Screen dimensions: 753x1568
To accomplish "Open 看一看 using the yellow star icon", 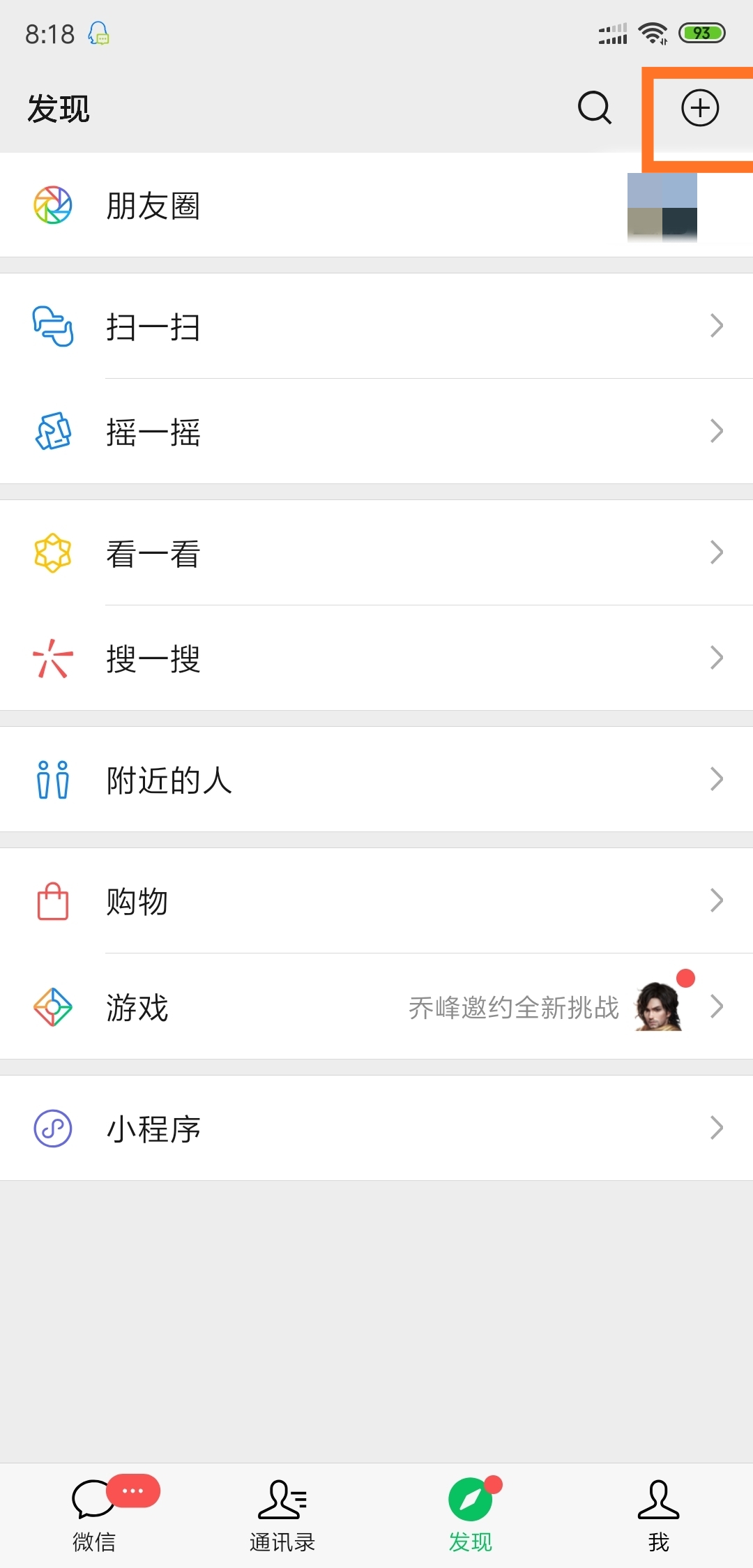I will click(52, 552).
